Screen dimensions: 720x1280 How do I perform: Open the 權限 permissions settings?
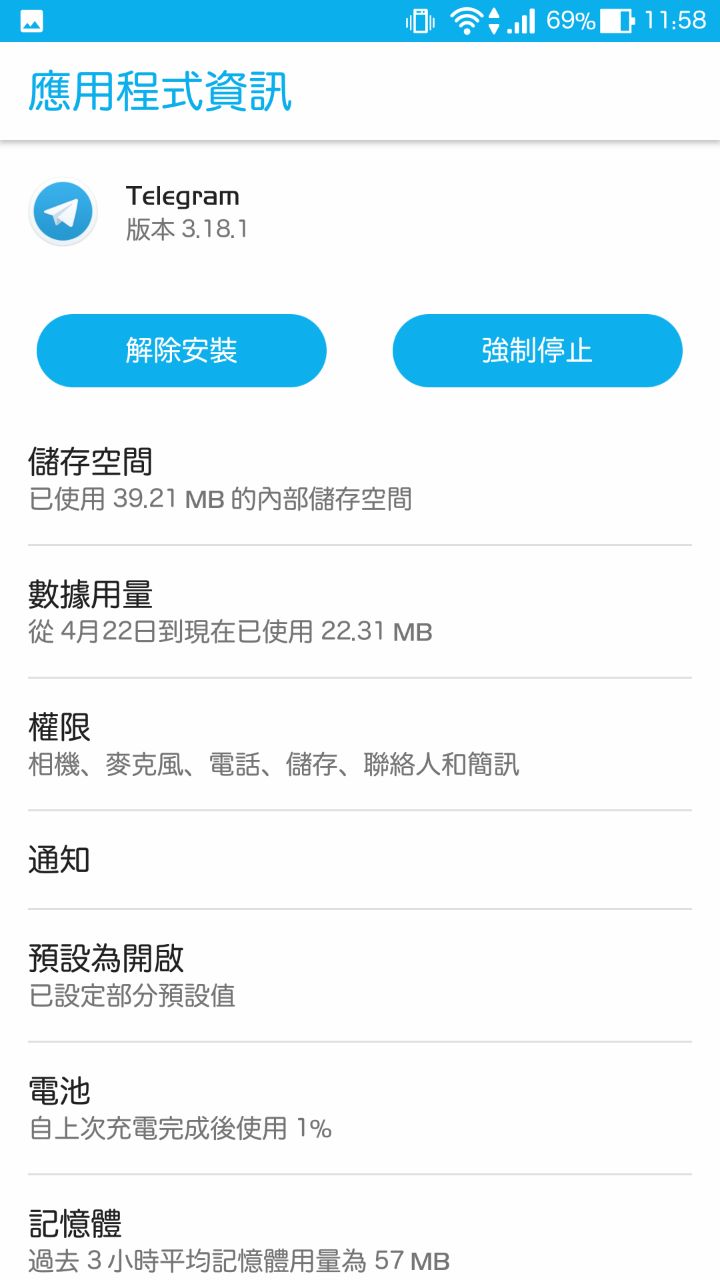[x=360, y=745]
